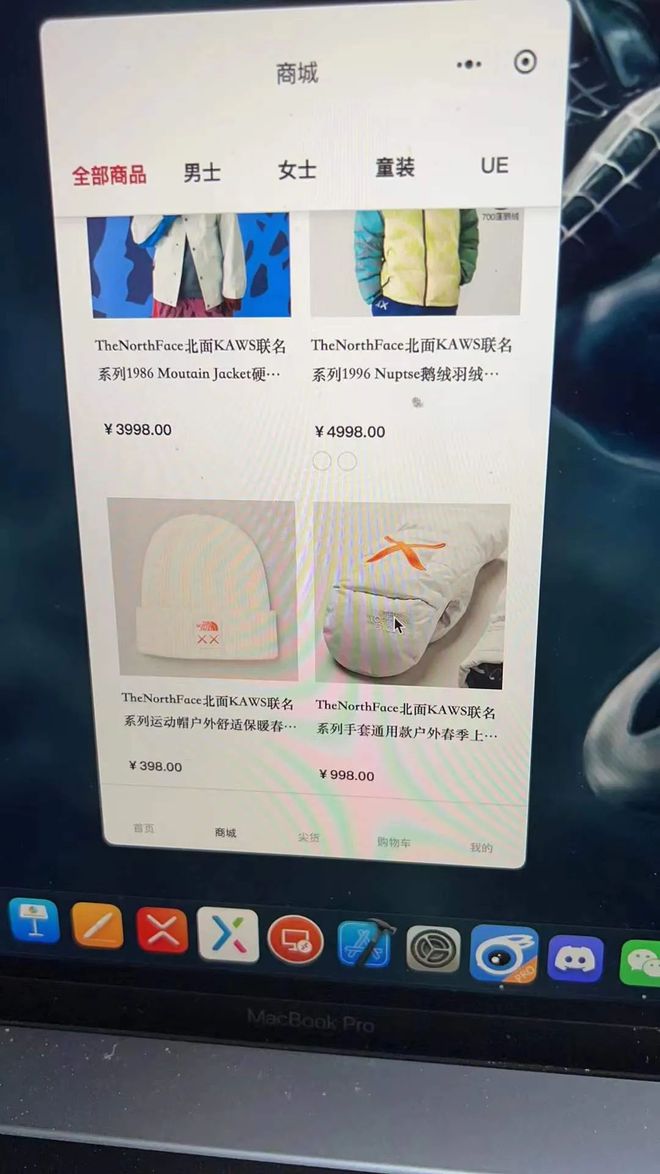Switch to the UE tab

[x=494, y=166]
